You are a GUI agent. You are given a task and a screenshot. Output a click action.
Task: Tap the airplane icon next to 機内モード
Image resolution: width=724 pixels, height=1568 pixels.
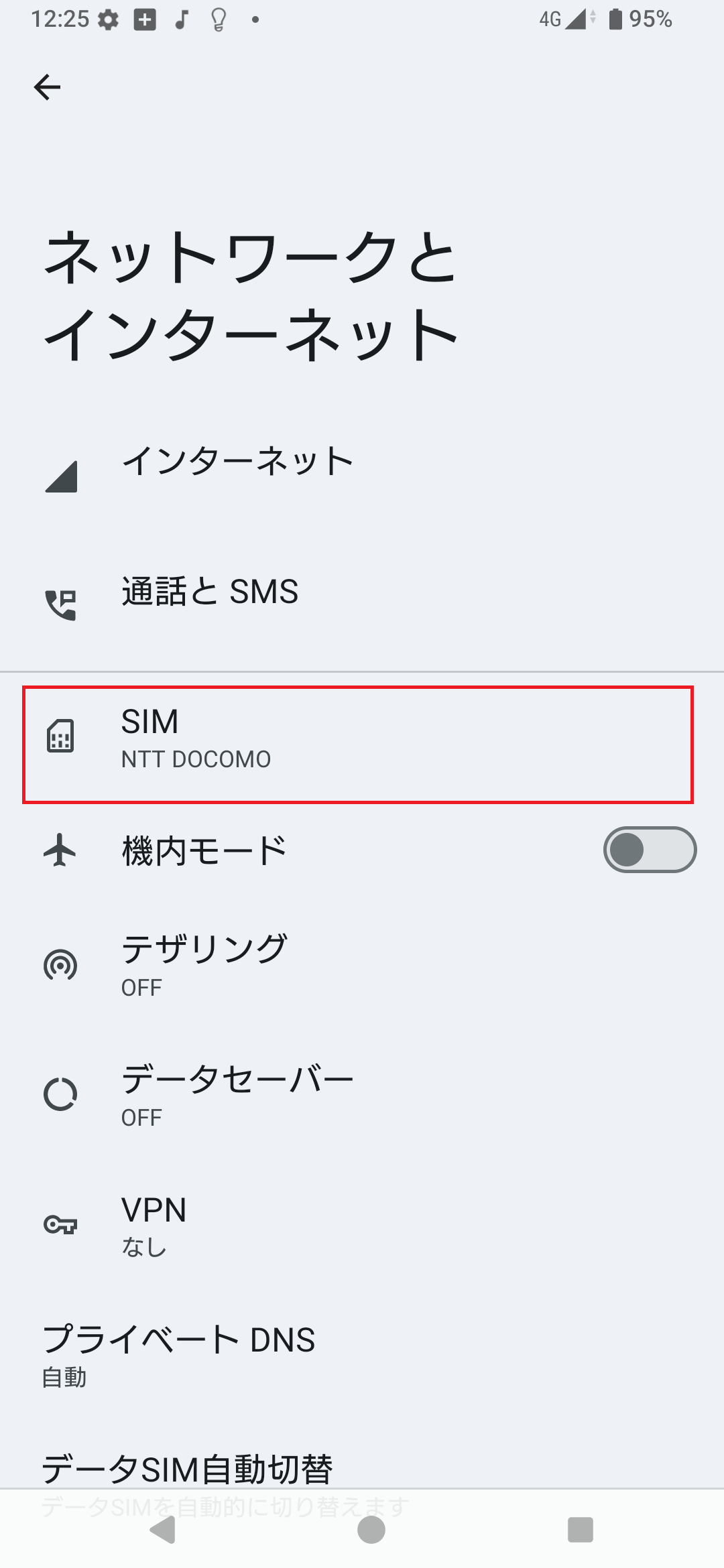coord(61,848)
